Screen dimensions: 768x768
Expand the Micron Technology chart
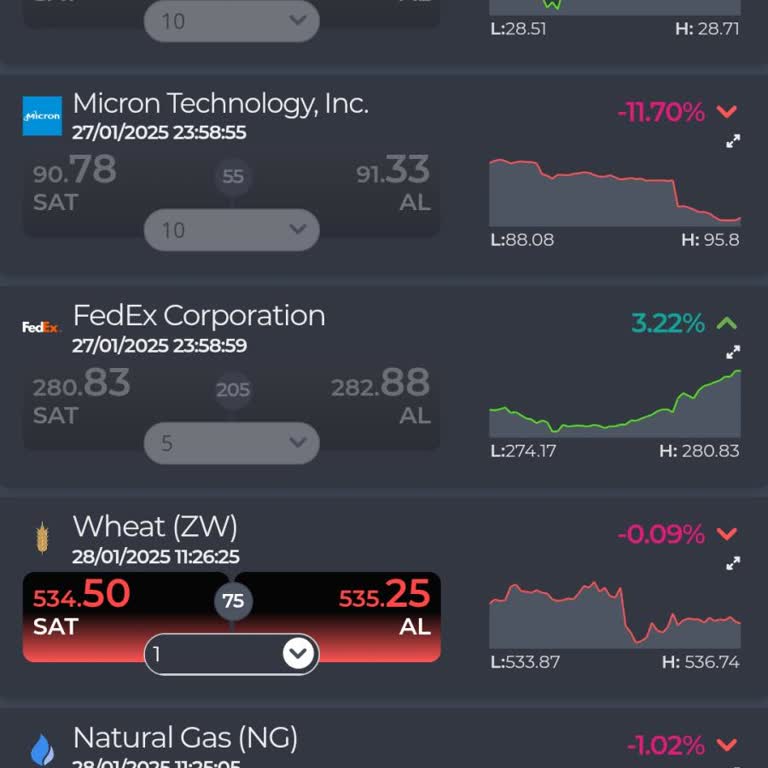[733, 141]
